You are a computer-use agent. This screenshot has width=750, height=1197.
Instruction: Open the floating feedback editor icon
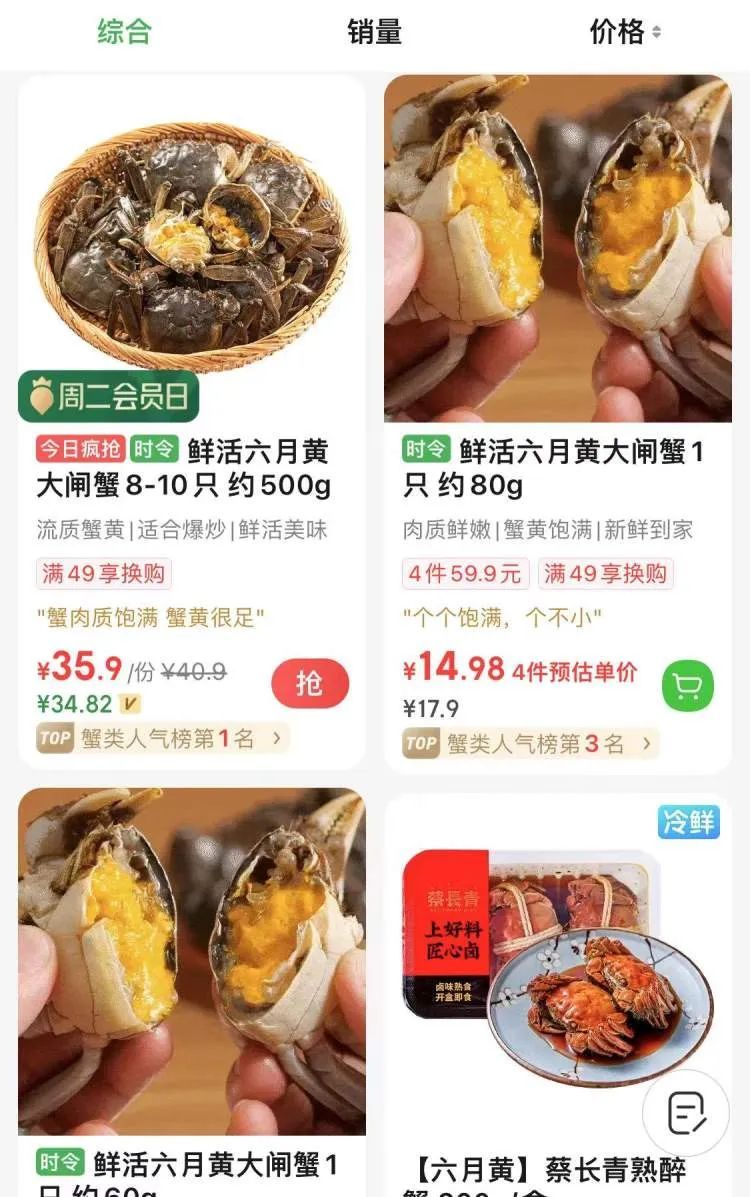tap(688, 1113)
